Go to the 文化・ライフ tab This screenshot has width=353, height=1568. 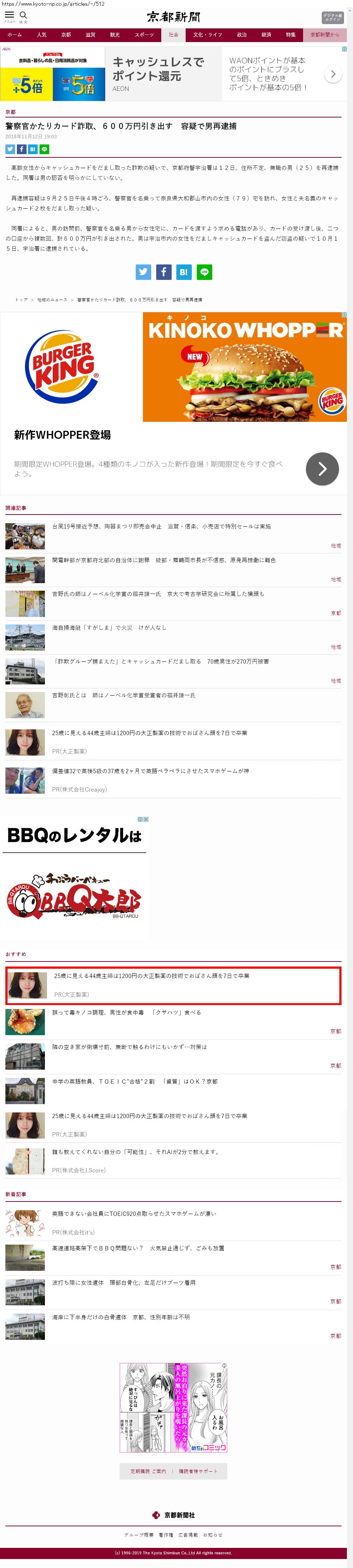pyautogui.click(x=208, y=35)
